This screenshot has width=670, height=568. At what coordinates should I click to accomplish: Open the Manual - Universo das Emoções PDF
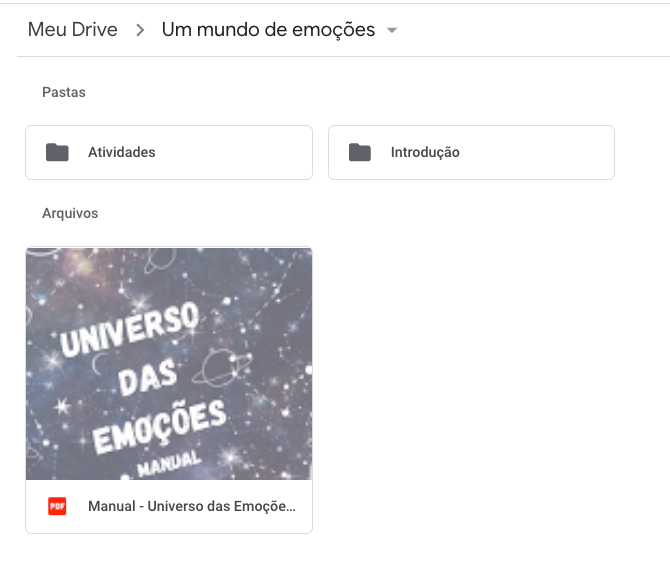point(168,390)
